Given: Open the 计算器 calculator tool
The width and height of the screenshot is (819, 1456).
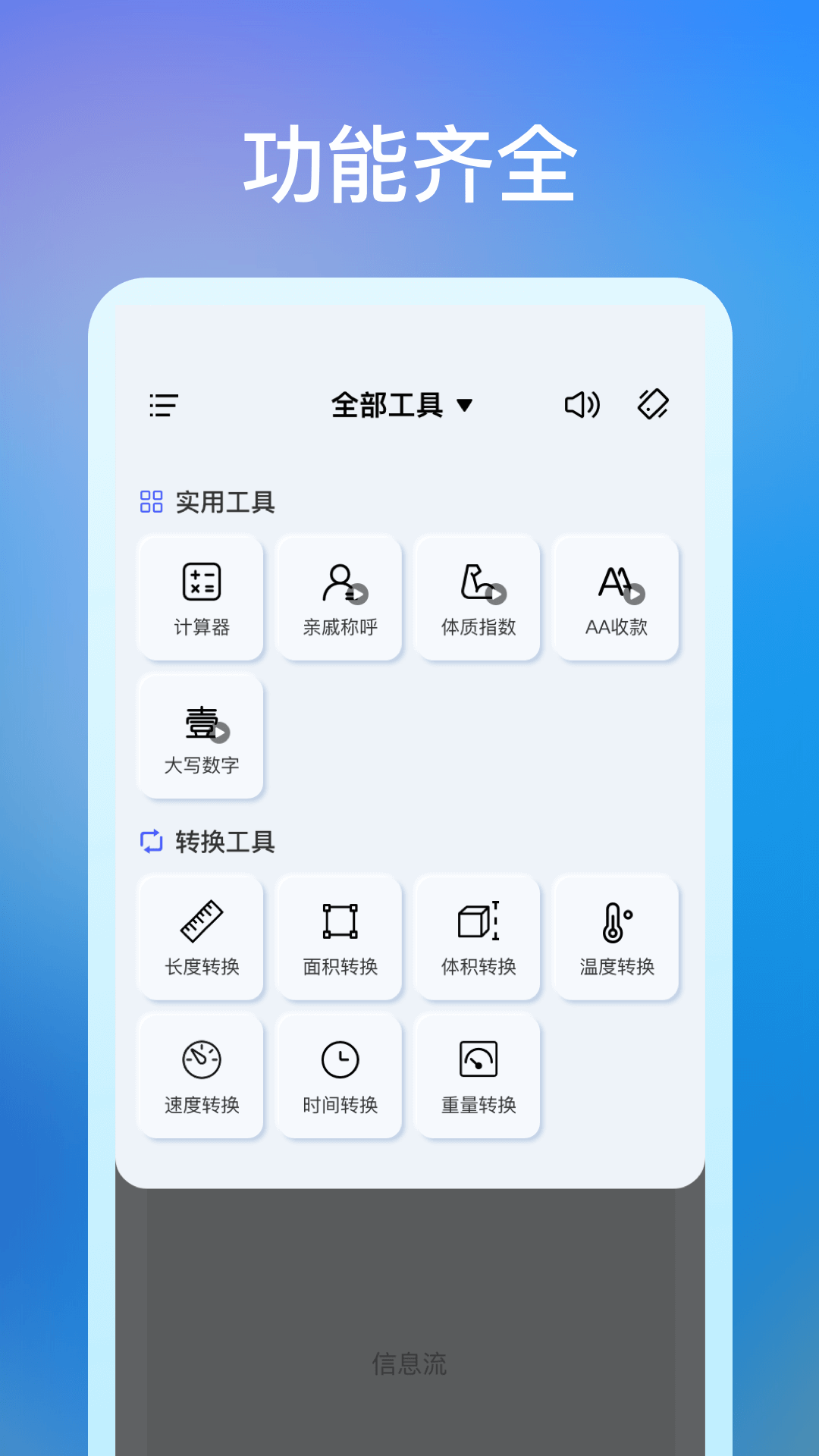Looking at the screenshot, I should coord(199,598).
